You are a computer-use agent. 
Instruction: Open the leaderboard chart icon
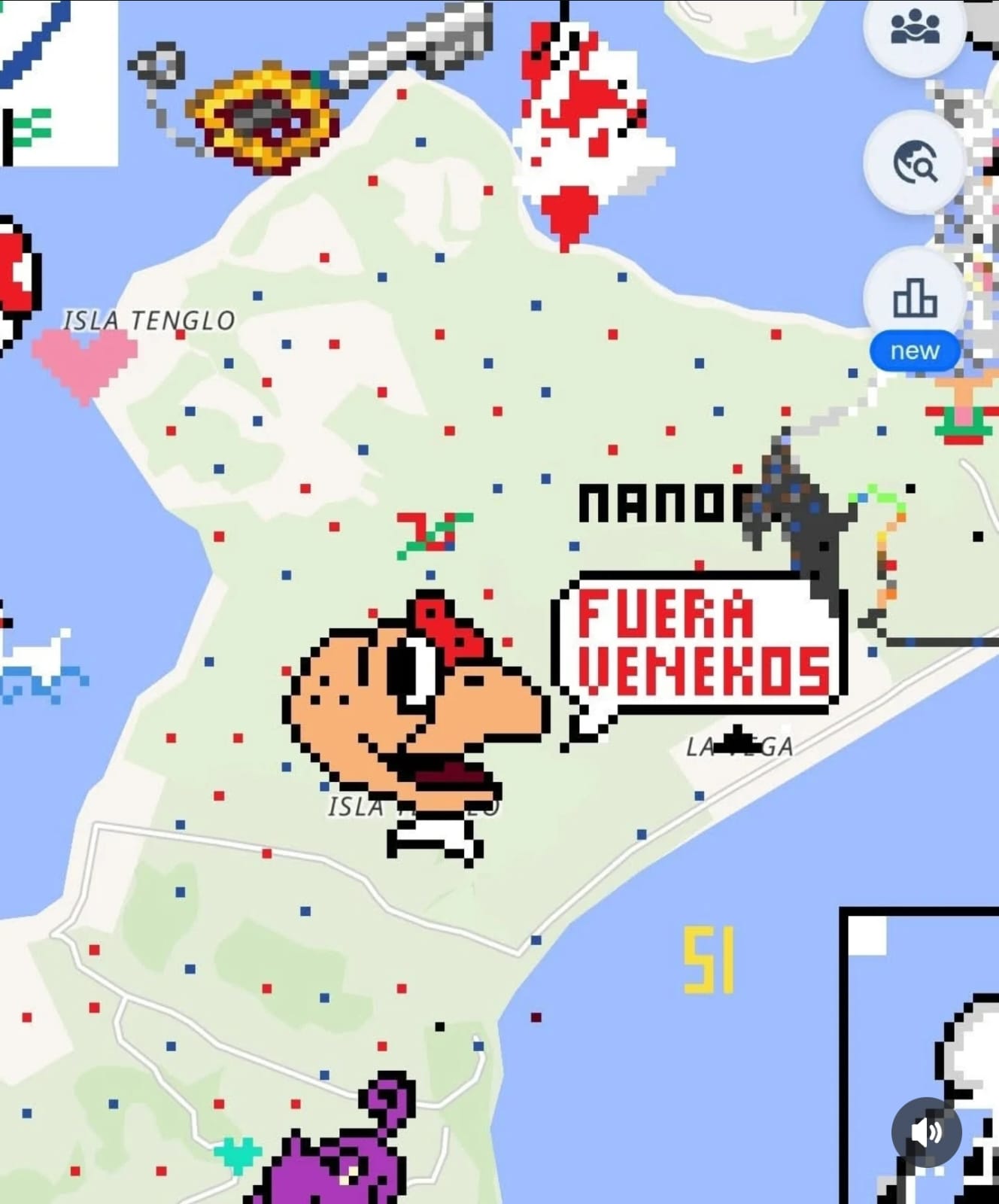point(915,296)
